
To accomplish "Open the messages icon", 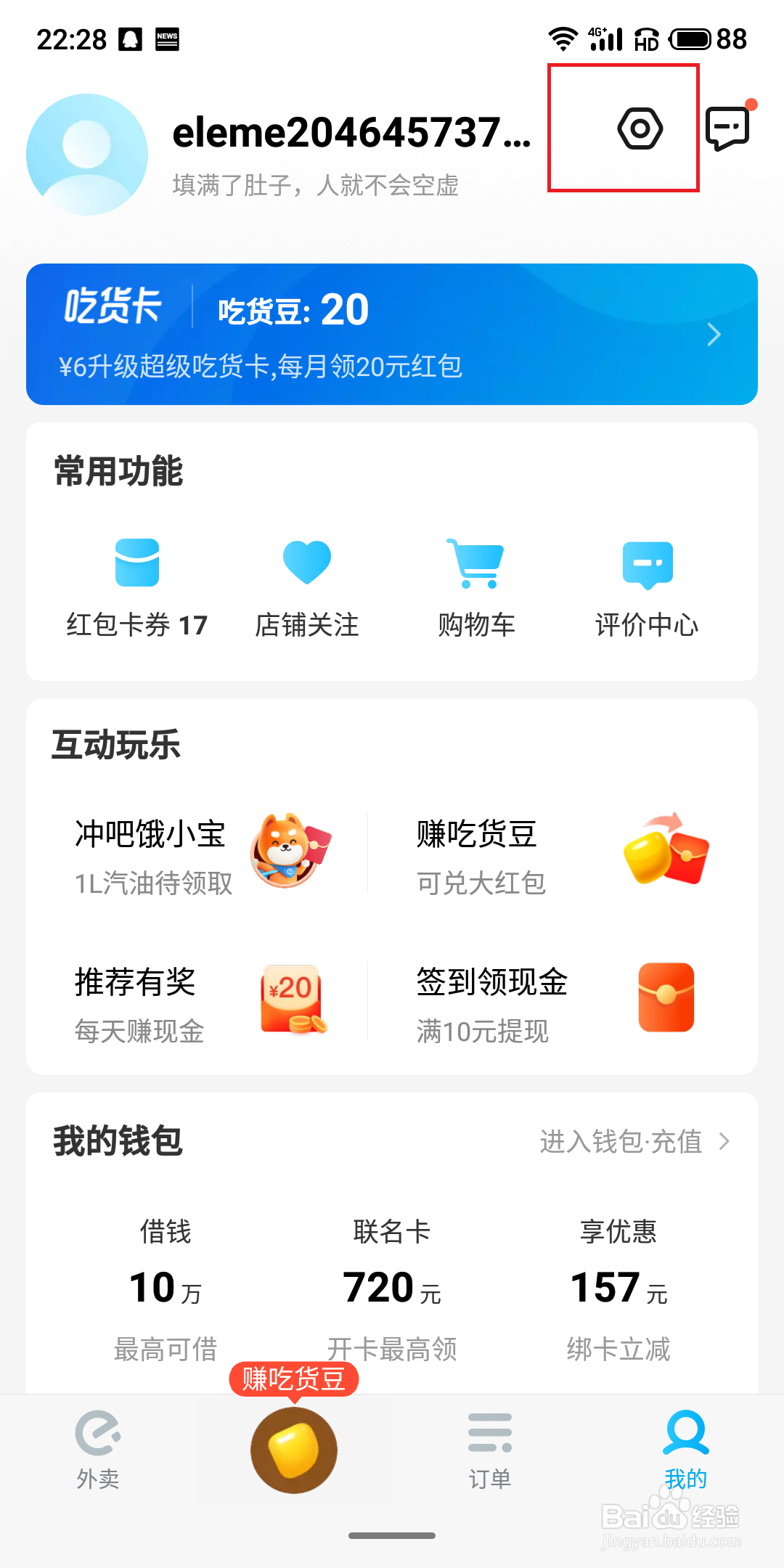I will pyautogui.click(x=727, y=128).
